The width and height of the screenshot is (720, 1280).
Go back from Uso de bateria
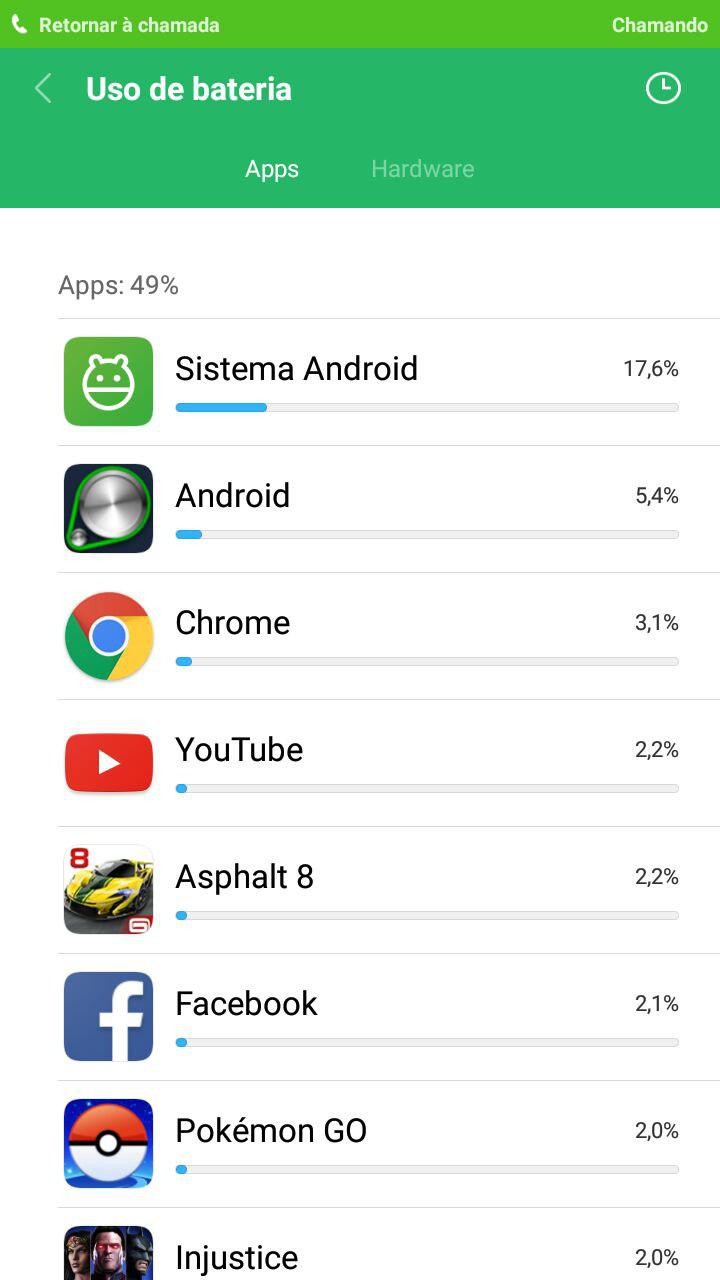[43, 89]
